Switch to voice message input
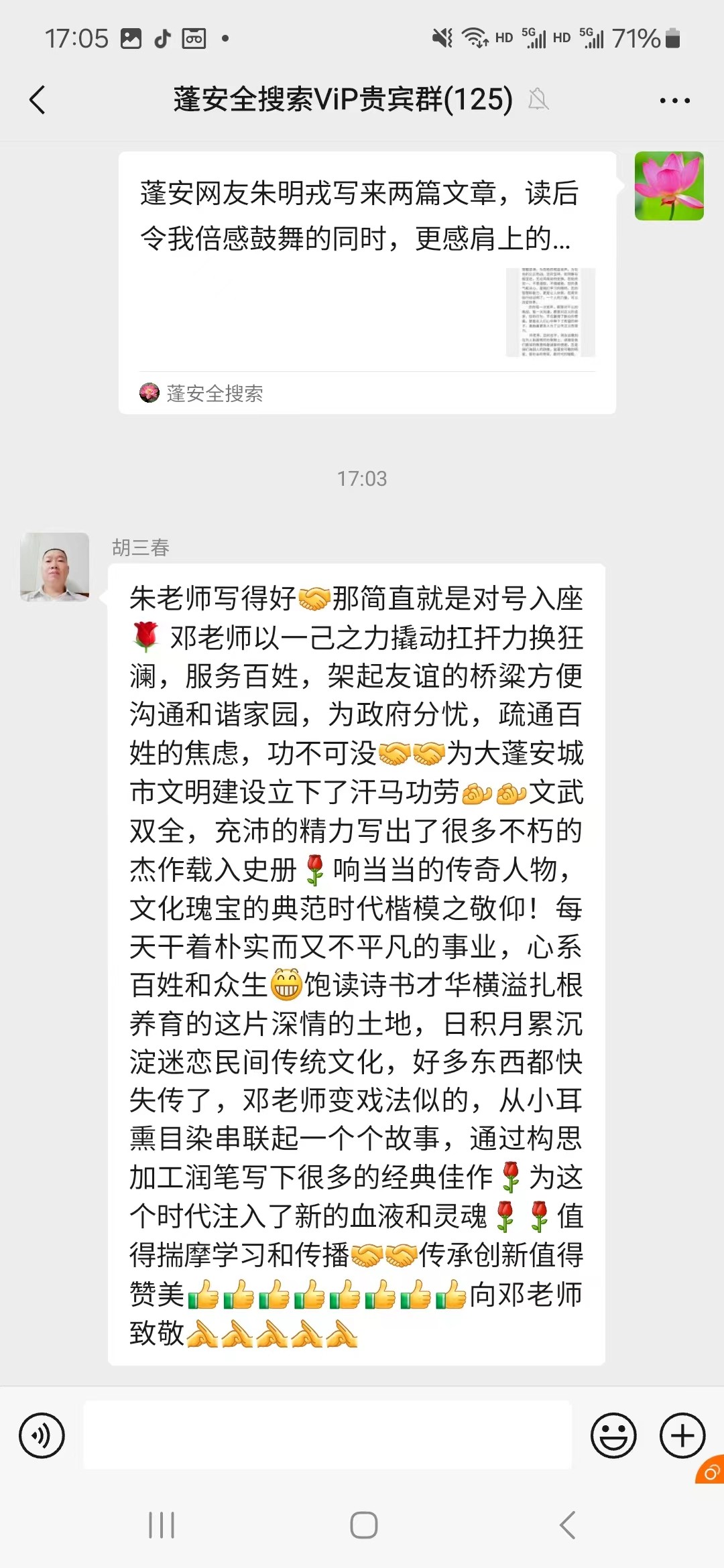The height and width of the screenshot is (1568, 724). [42, 1435]
